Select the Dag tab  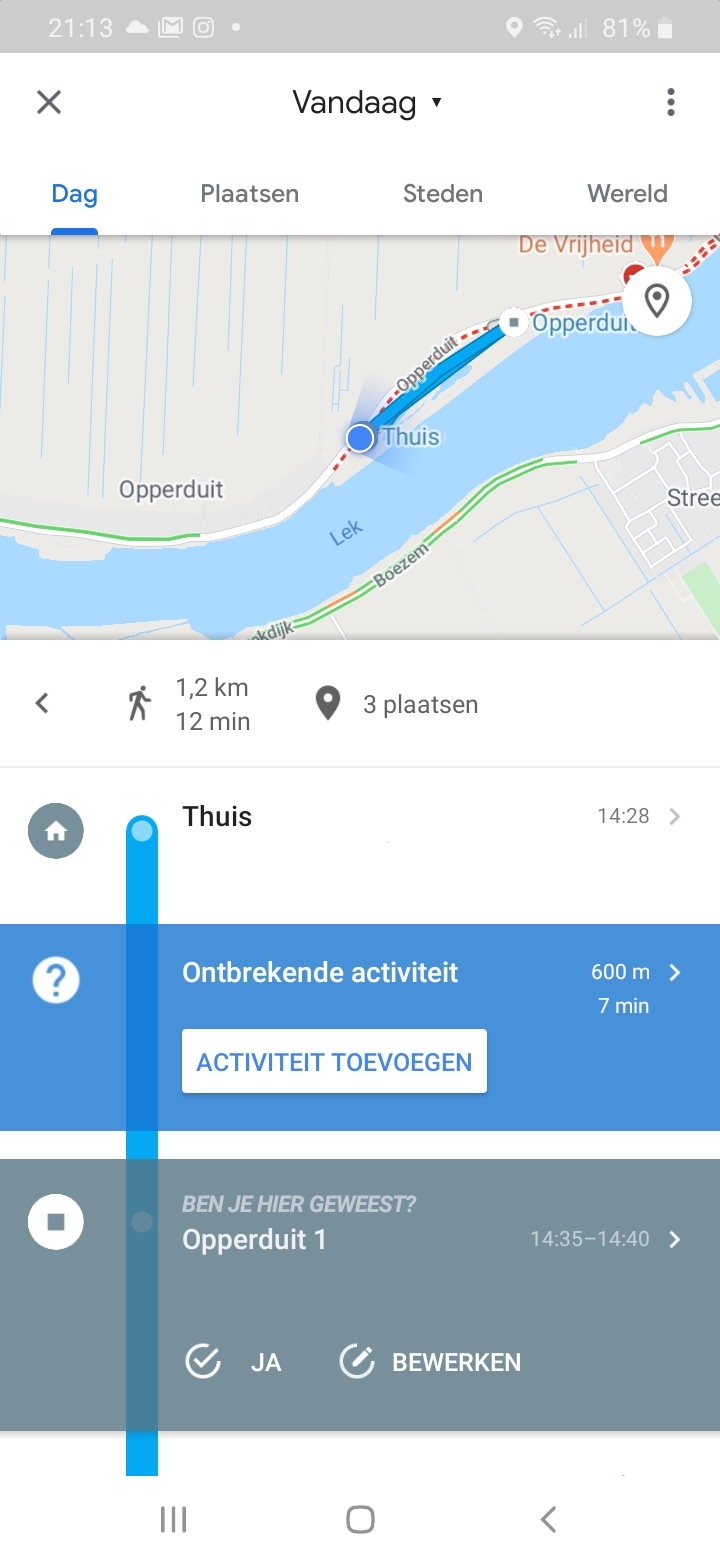(75, 194)
